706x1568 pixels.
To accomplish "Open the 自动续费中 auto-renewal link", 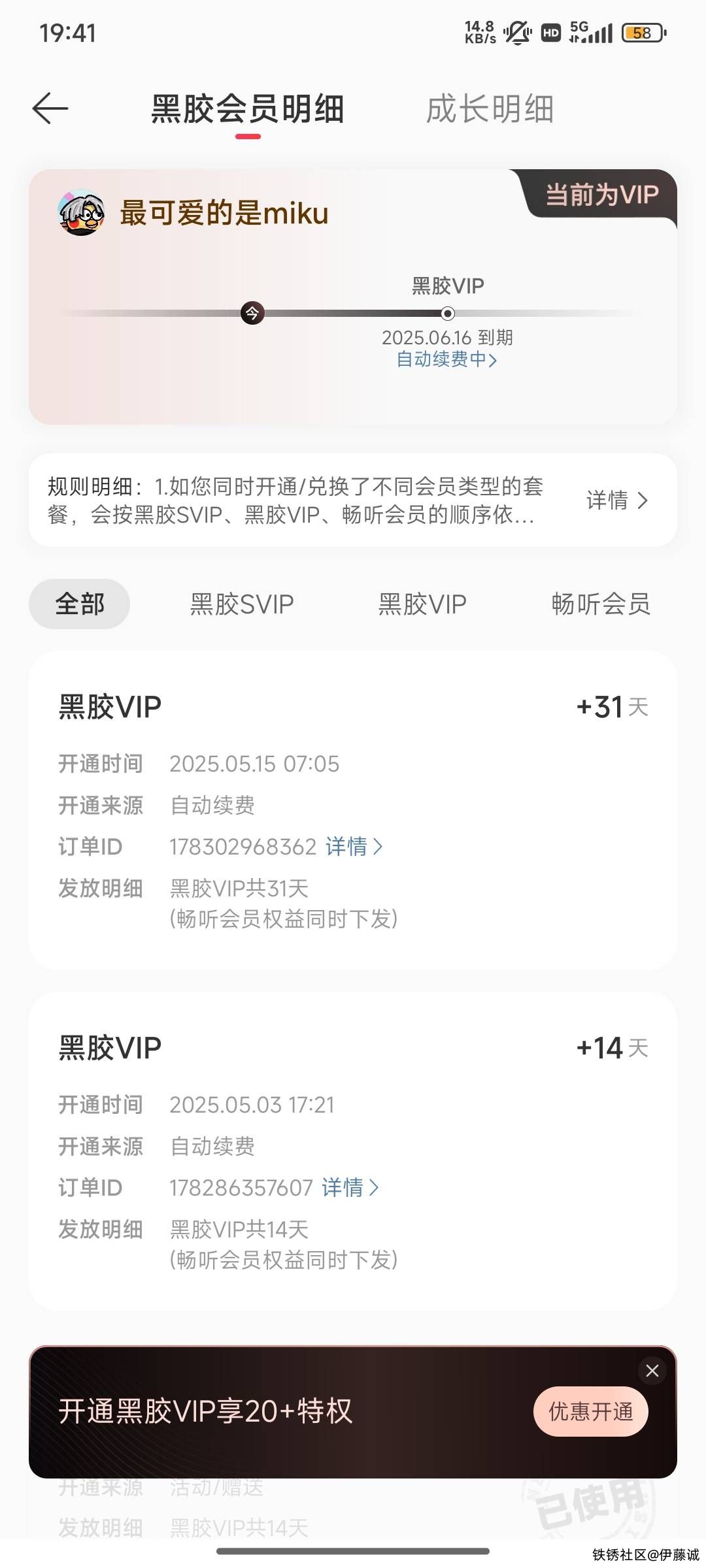I will click(x=446, y=359).
